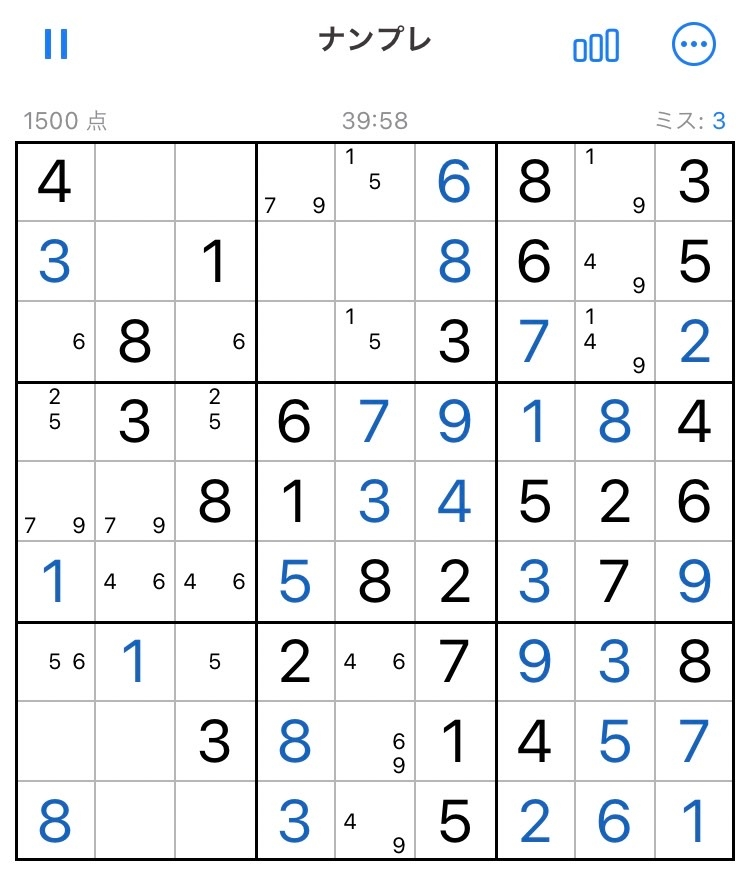Select the cell with notes 4 9 in bottom row

click(375, 820)
